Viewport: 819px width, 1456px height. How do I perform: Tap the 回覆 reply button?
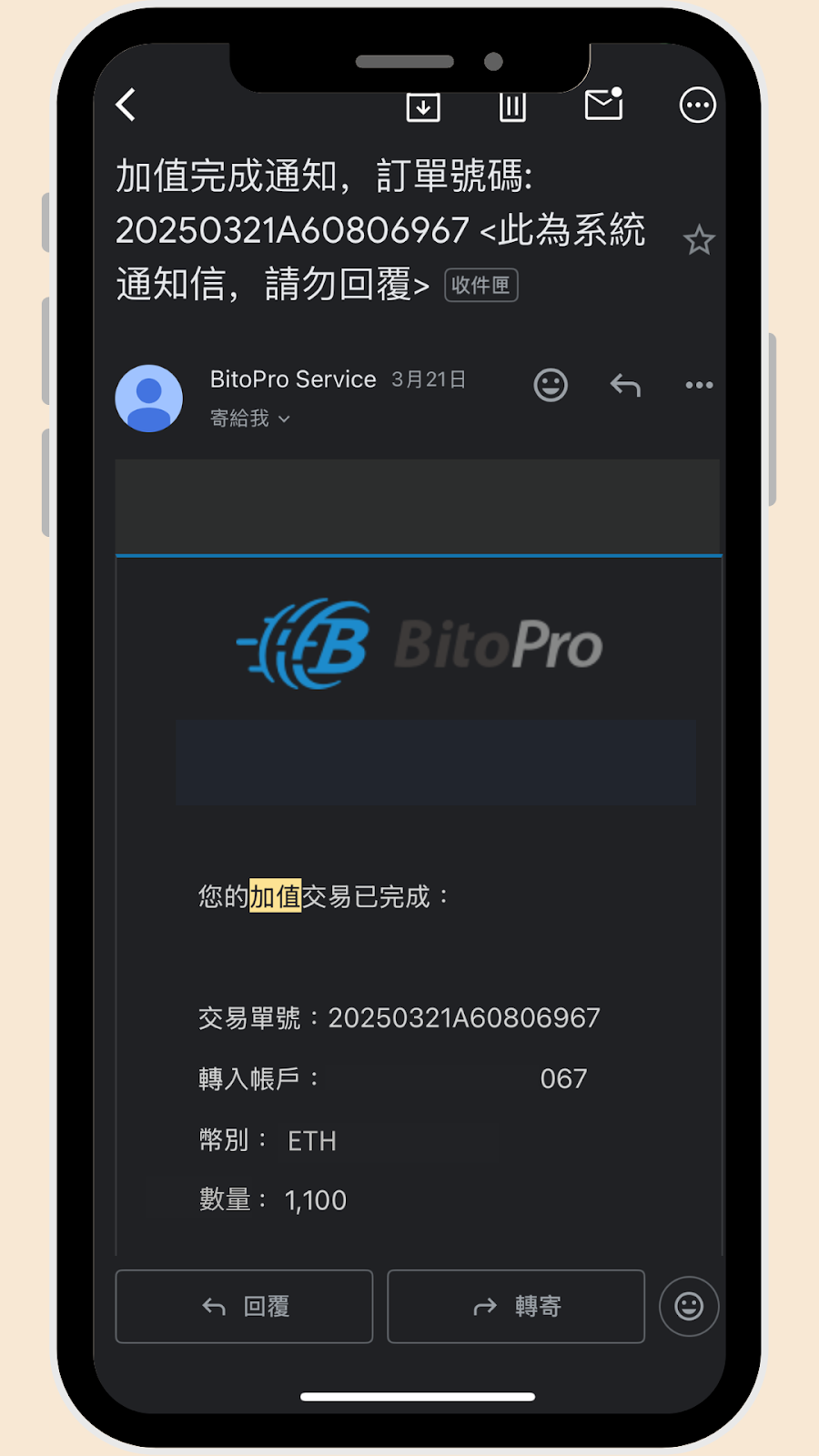pos(244,1306)
